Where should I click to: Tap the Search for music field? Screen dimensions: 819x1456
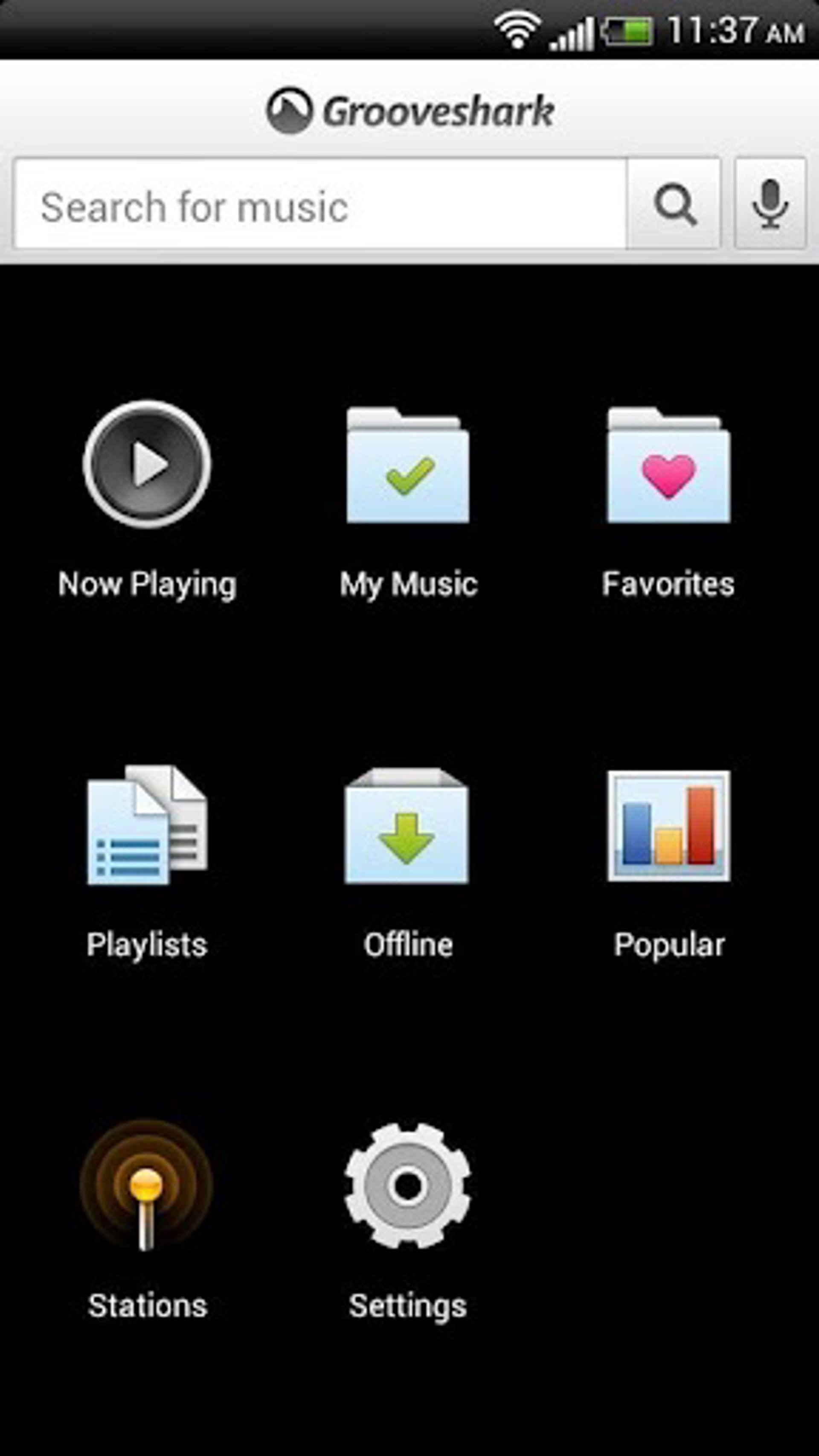click(320, 205)
